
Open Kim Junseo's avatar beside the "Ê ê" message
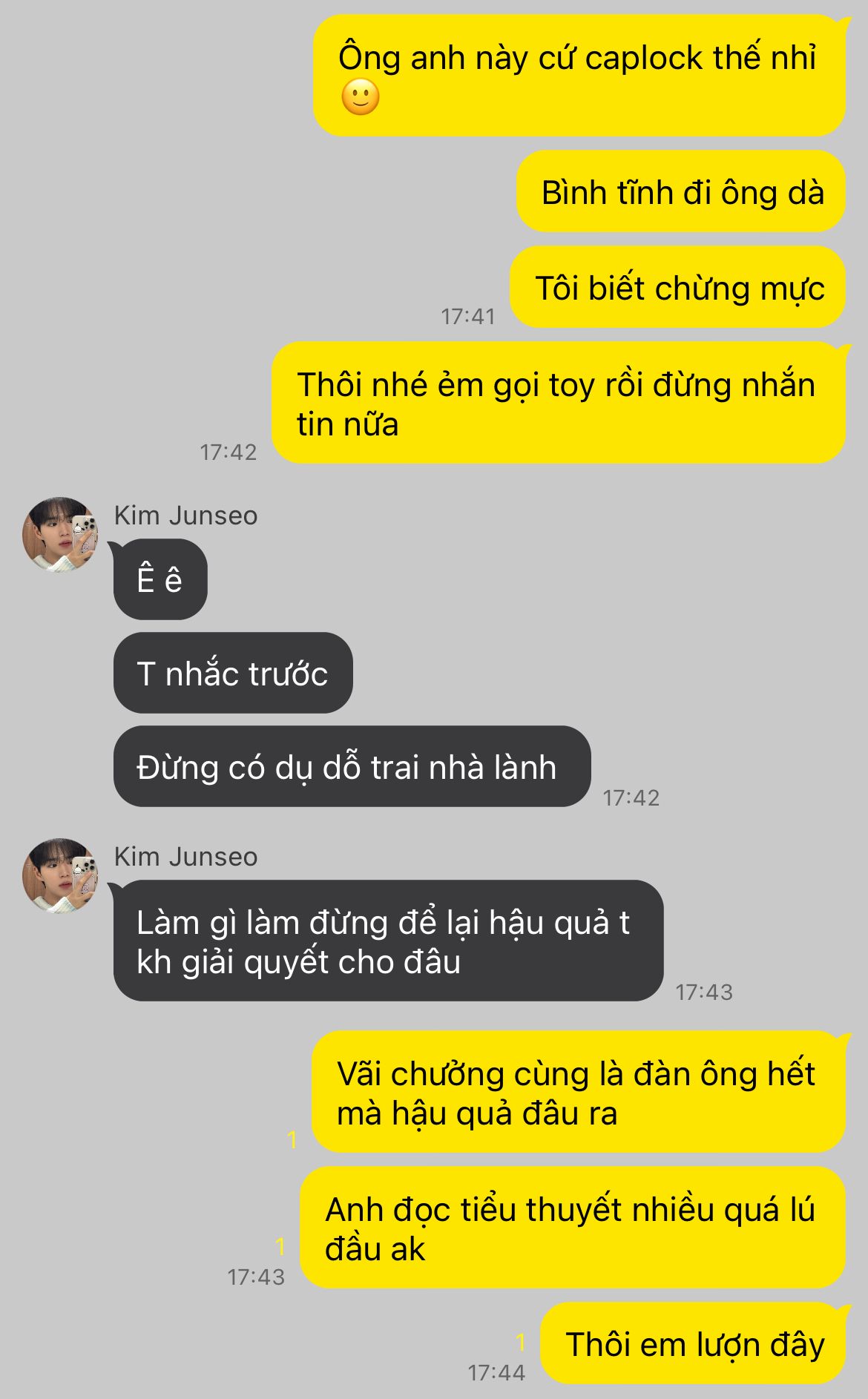[61, 535]
